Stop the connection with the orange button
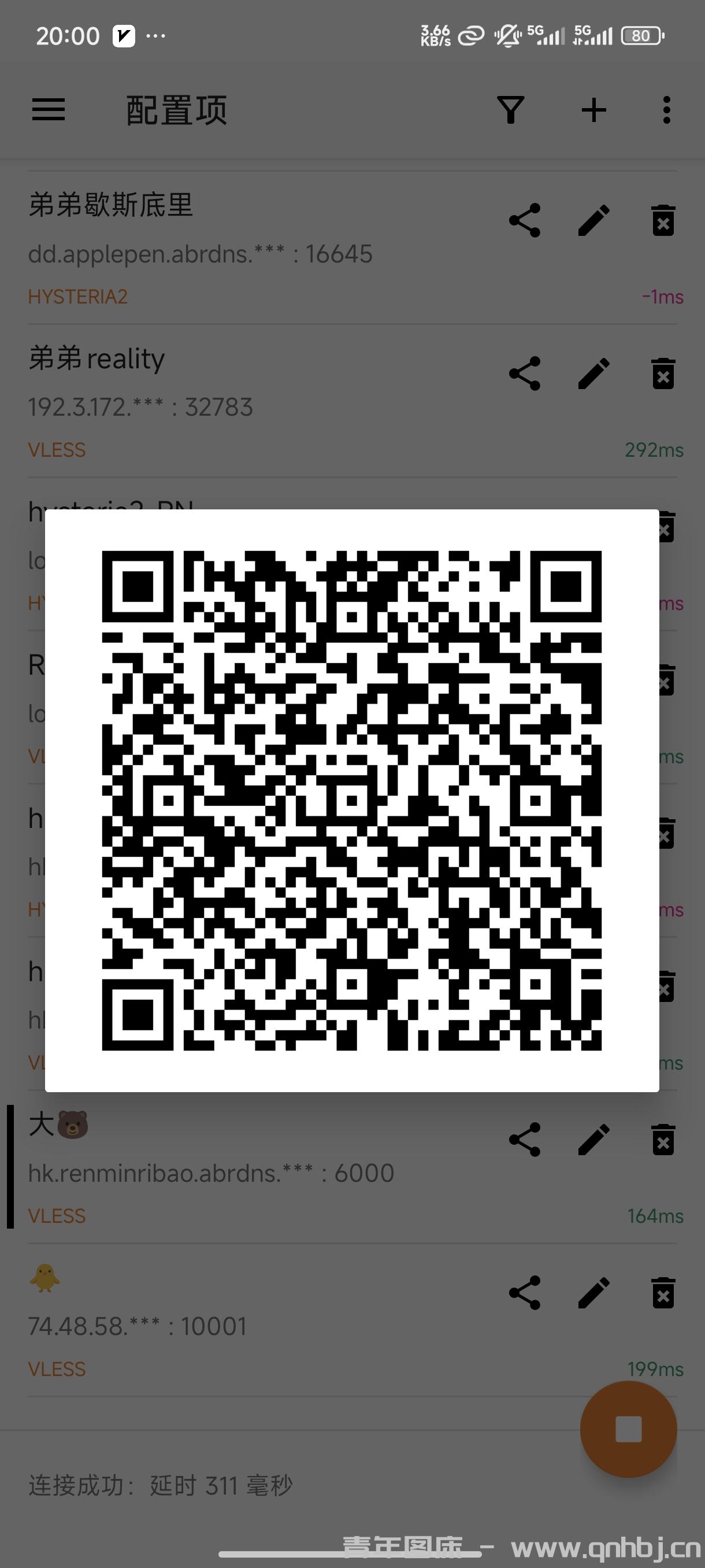This screenshot has width=705, height=1568. pyautogui.click(x=628, y=1429)
